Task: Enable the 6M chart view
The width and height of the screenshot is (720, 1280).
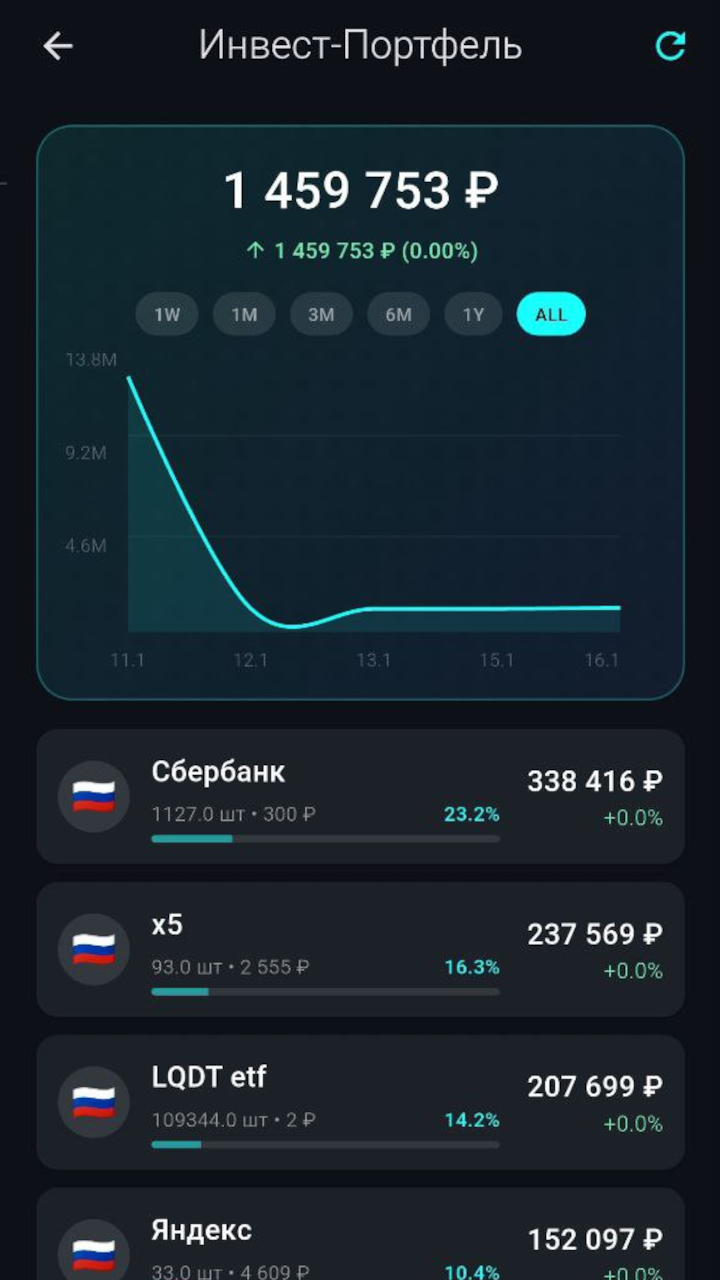Action: pos(398,314)
